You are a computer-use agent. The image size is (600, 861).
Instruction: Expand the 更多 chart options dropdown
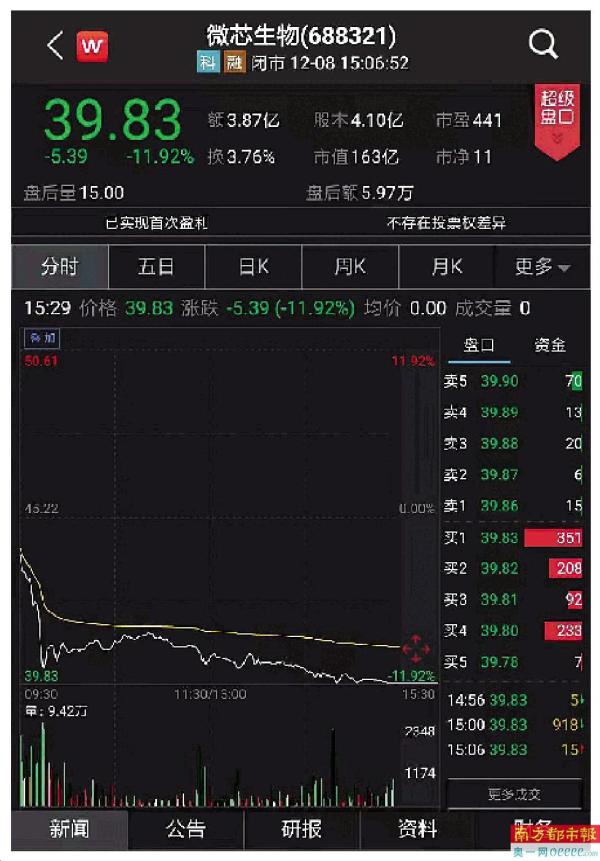[x=542, y=267]
